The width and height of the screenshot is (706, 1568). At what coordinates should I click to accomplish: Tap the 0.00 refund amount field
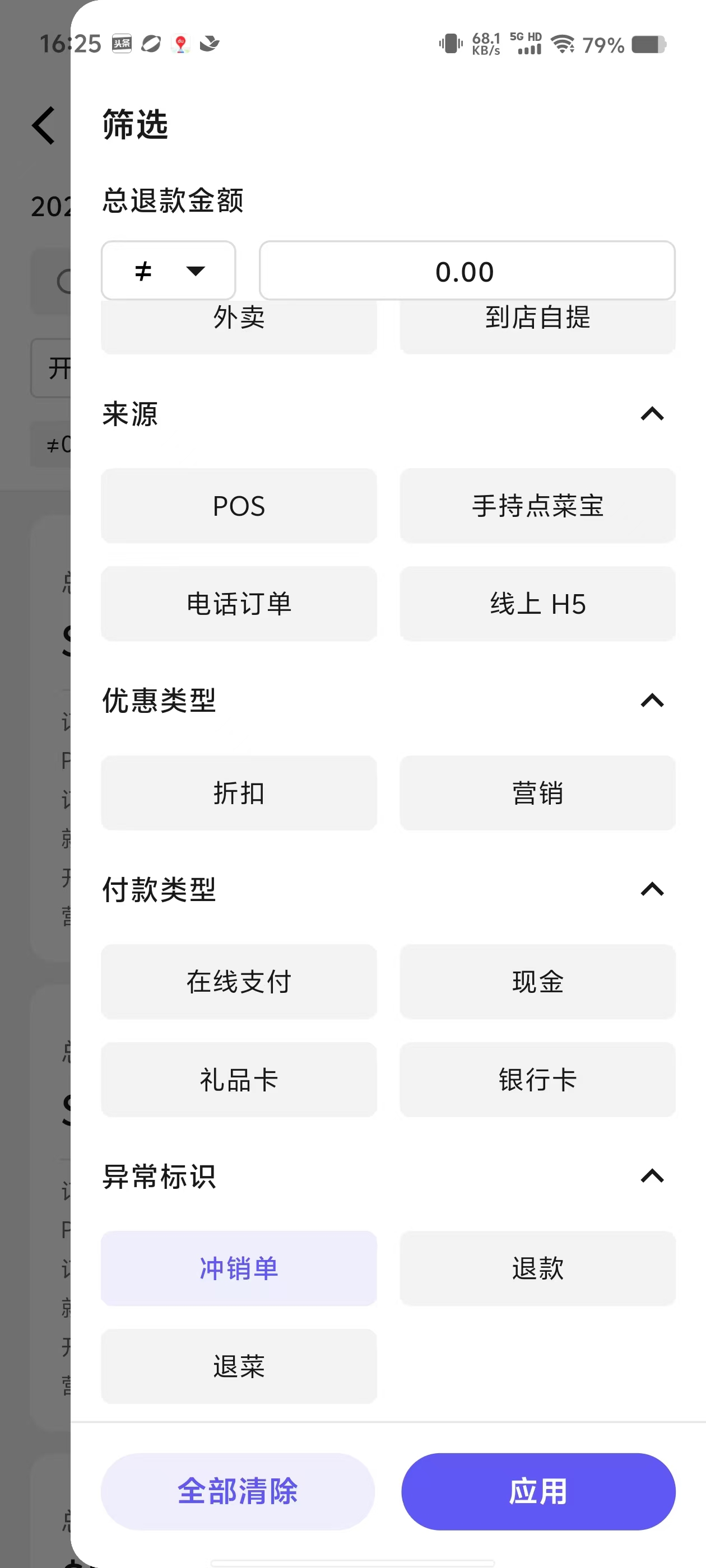pyautogui.click(x=467, y=271)
